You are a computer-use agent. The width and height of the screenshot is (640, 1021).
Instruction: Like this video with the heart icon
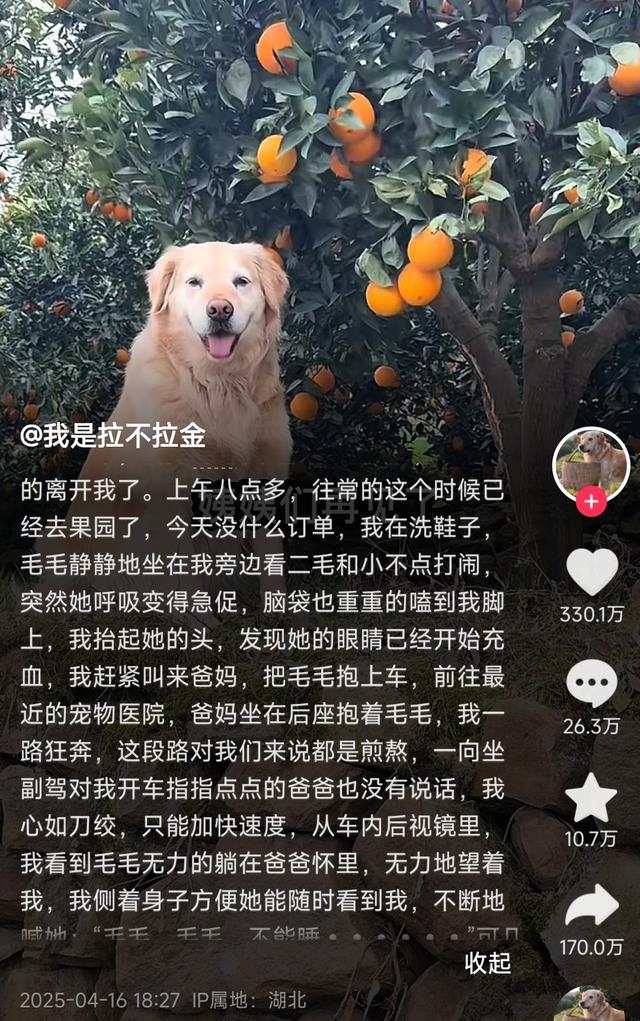pos(591,572)
